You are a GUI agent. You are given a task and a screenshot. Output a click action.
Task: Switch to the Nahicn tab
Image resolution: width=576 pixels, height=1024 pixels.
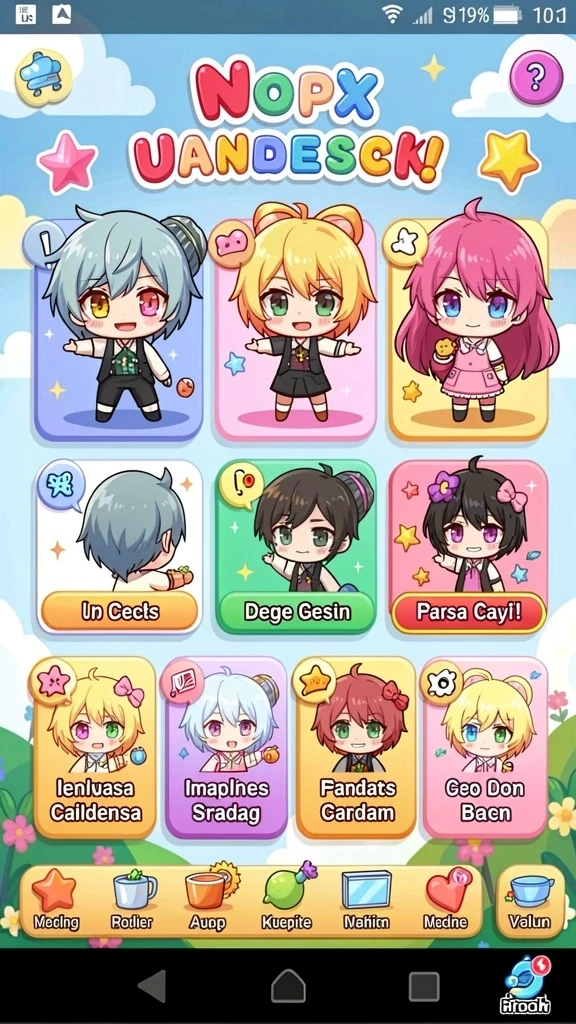pyautogui.click(x=366, y=901)
